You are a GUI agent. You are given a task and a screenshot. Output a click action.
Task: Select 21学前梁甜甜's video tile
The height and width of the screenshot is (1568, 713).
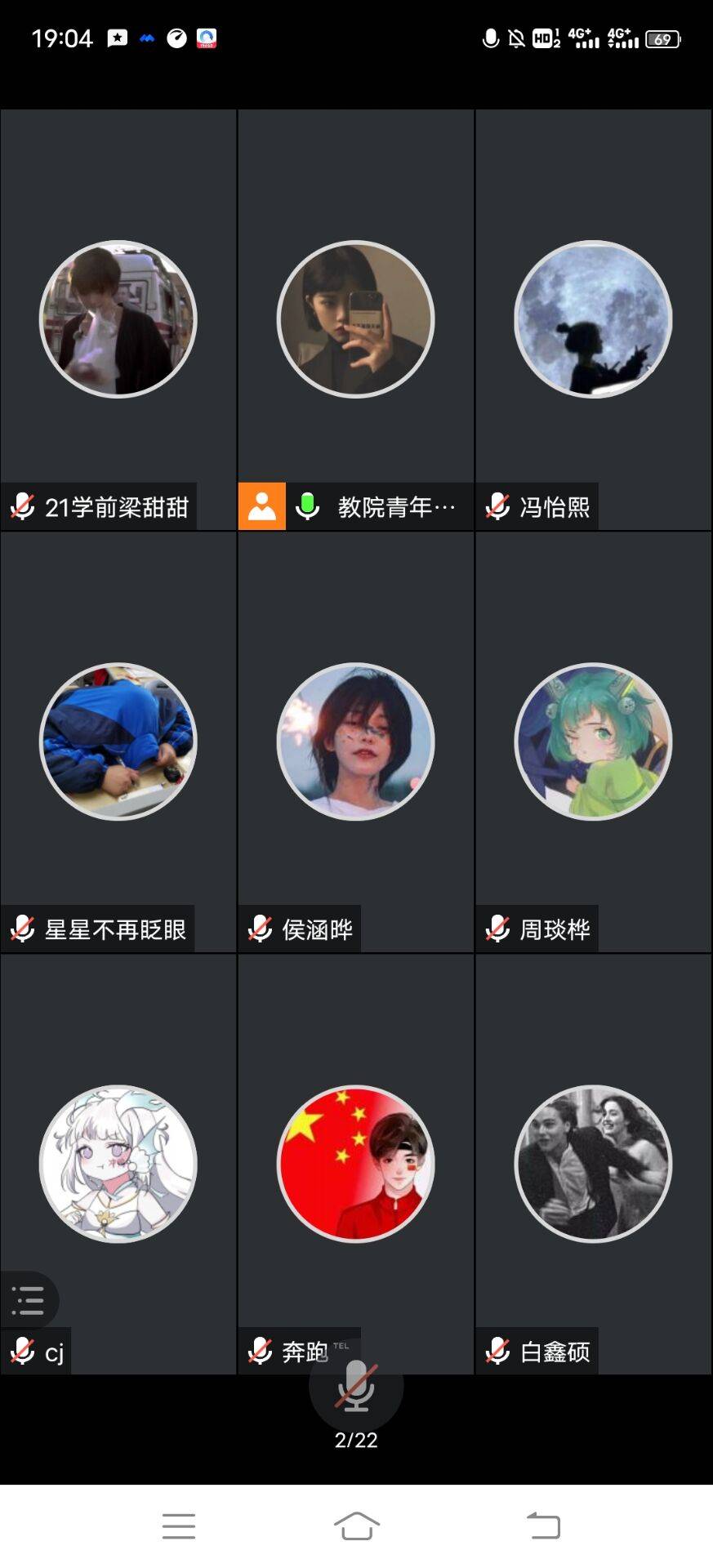coord(118,319)
